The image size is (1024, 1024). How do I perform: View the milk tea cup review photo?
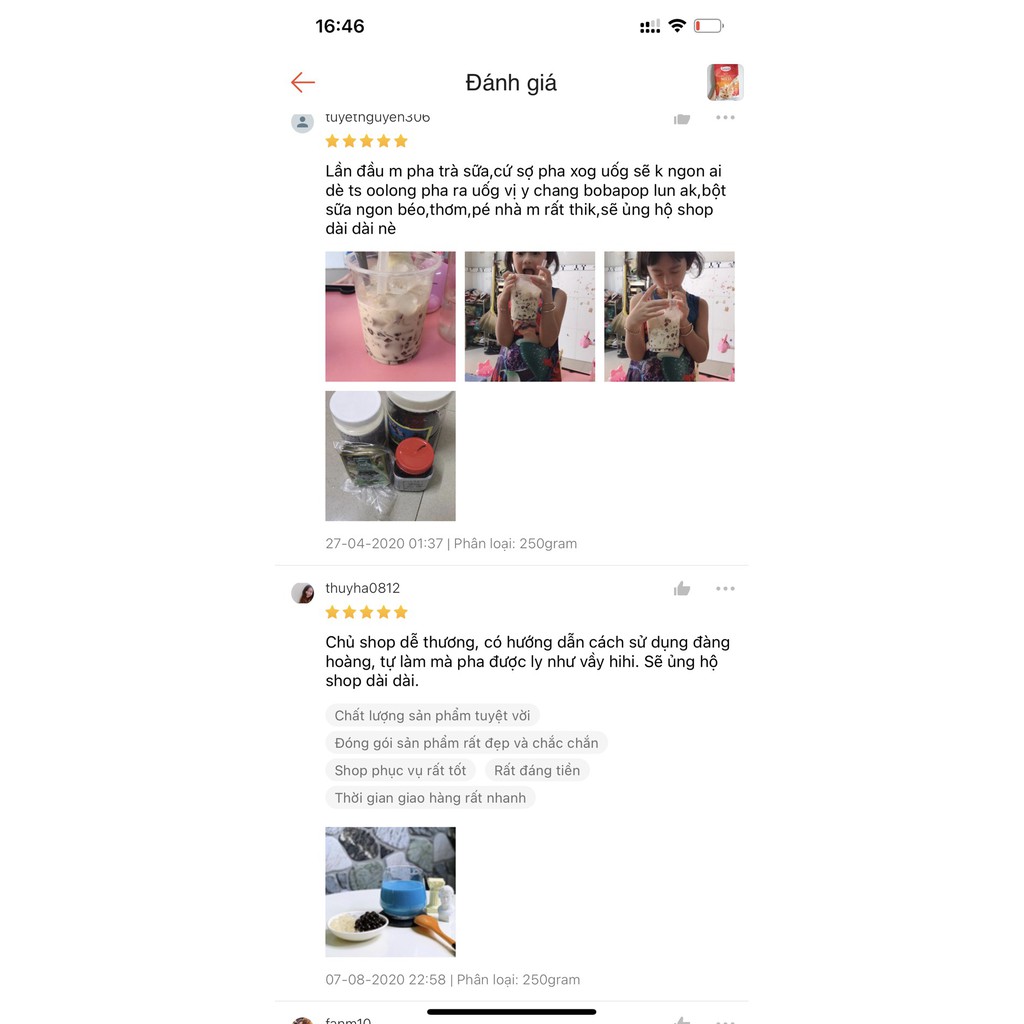pos(390,316)
